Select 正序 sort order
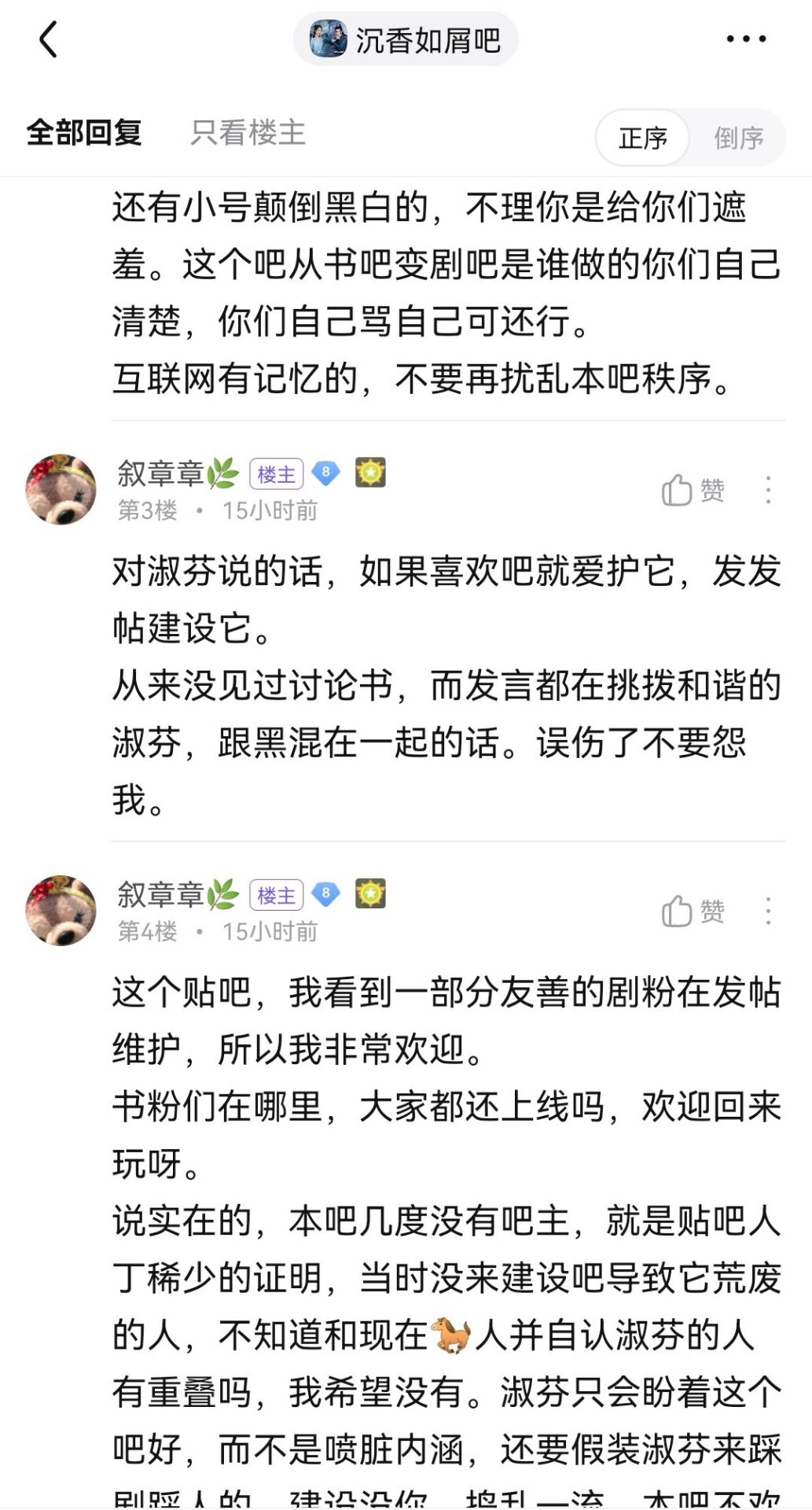This screenshot has width=812, height=1510. 643,138
